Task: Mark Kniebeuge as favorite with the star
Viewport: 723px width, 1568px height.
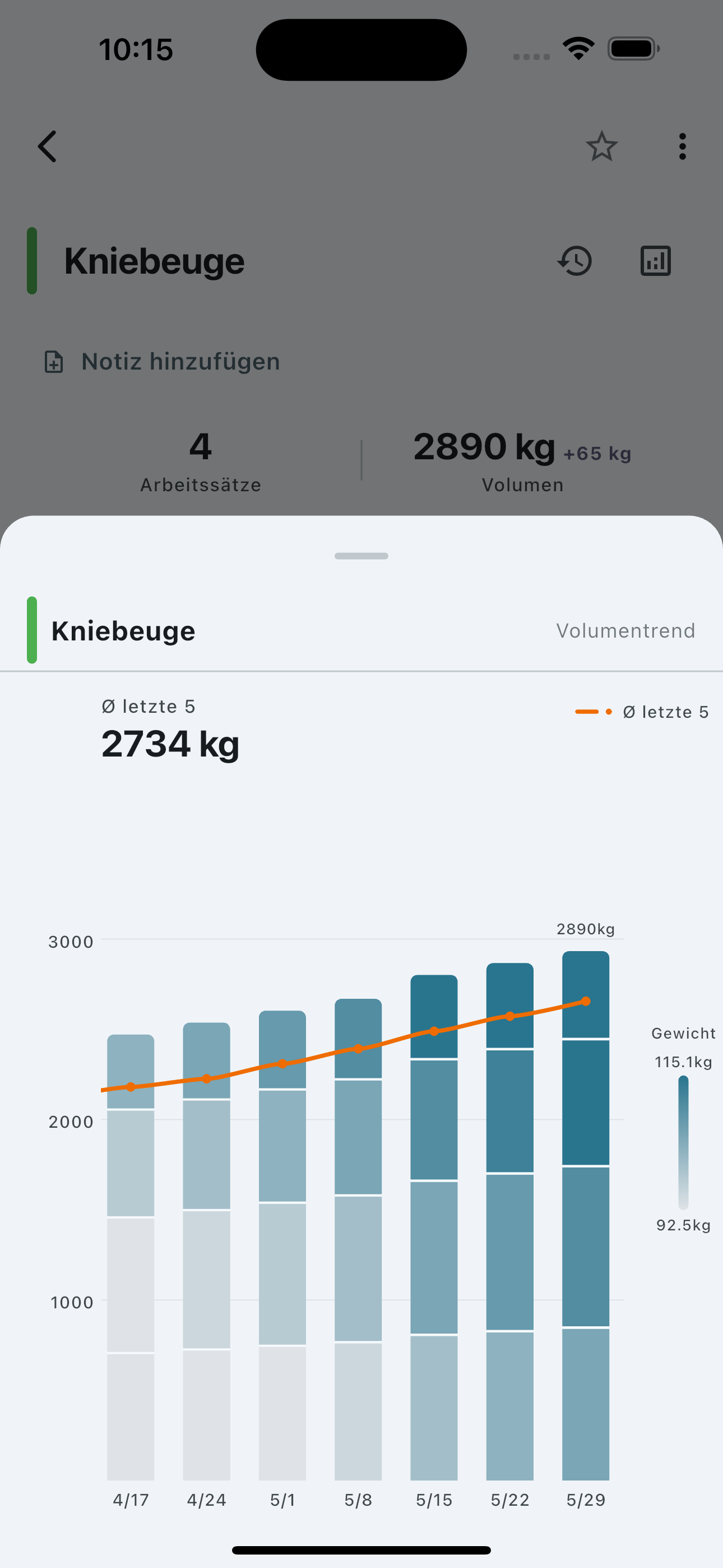Action: click(601, 147)
